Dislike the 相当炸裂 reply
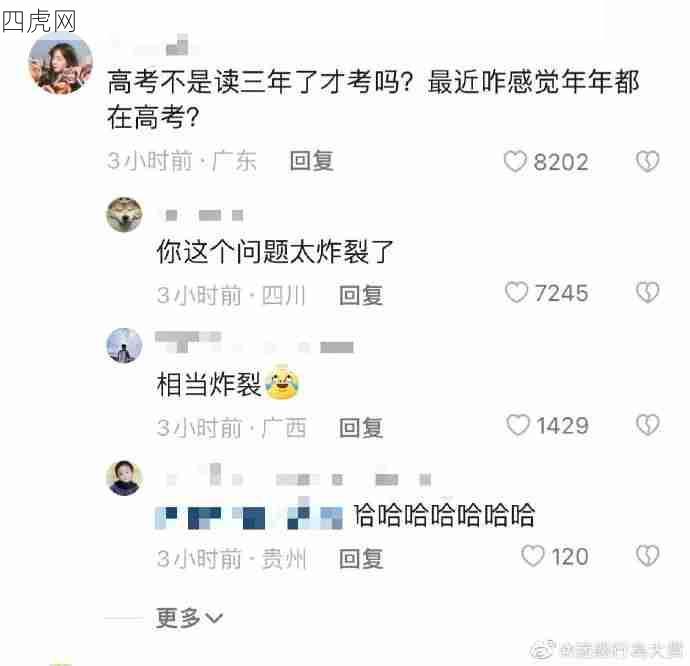 click(648, 426)
